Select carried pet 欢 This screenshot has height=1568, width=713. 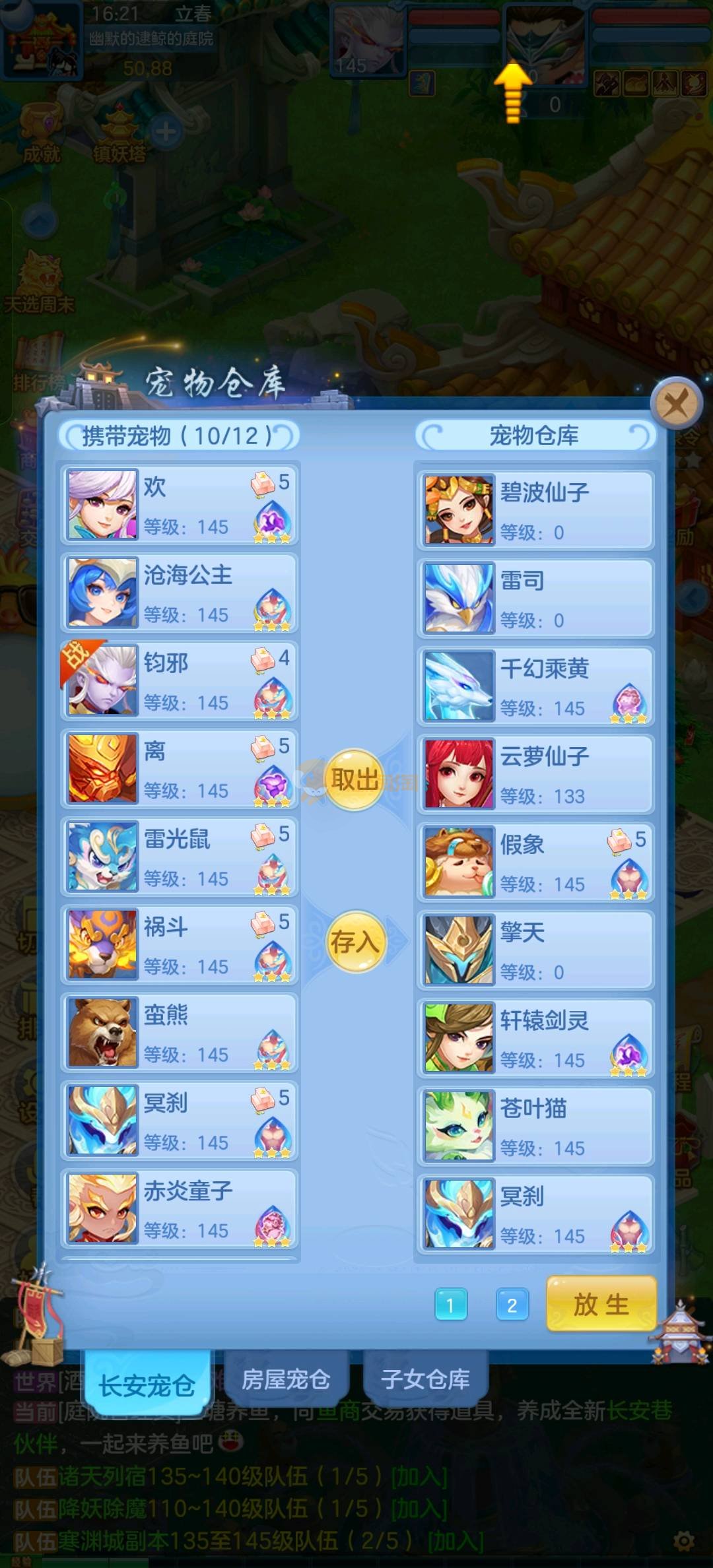(180, 505)
